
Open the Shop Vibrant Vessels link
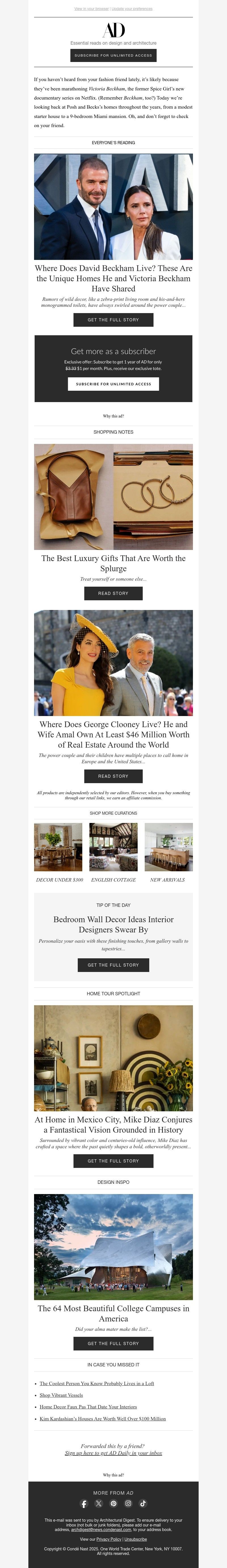coord(61,1395)
